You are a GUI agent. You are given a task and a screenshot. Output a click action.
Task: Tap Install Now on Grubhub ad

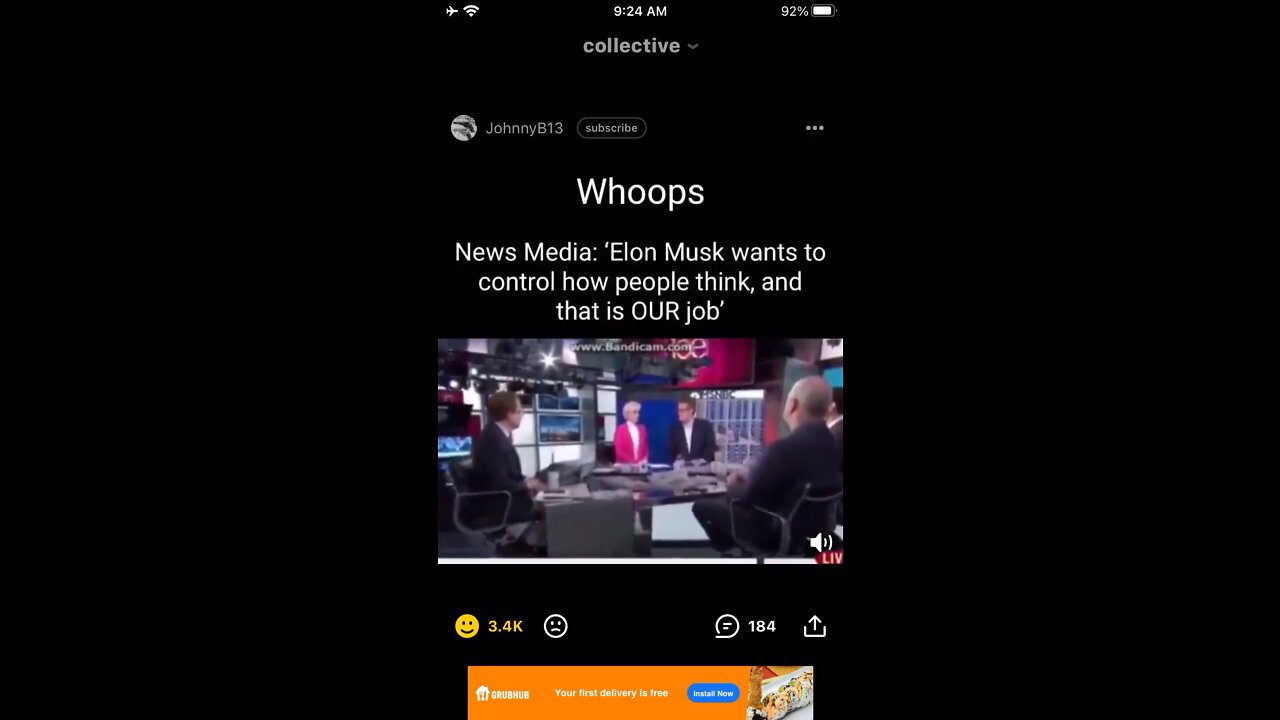(x=713, y=693)
